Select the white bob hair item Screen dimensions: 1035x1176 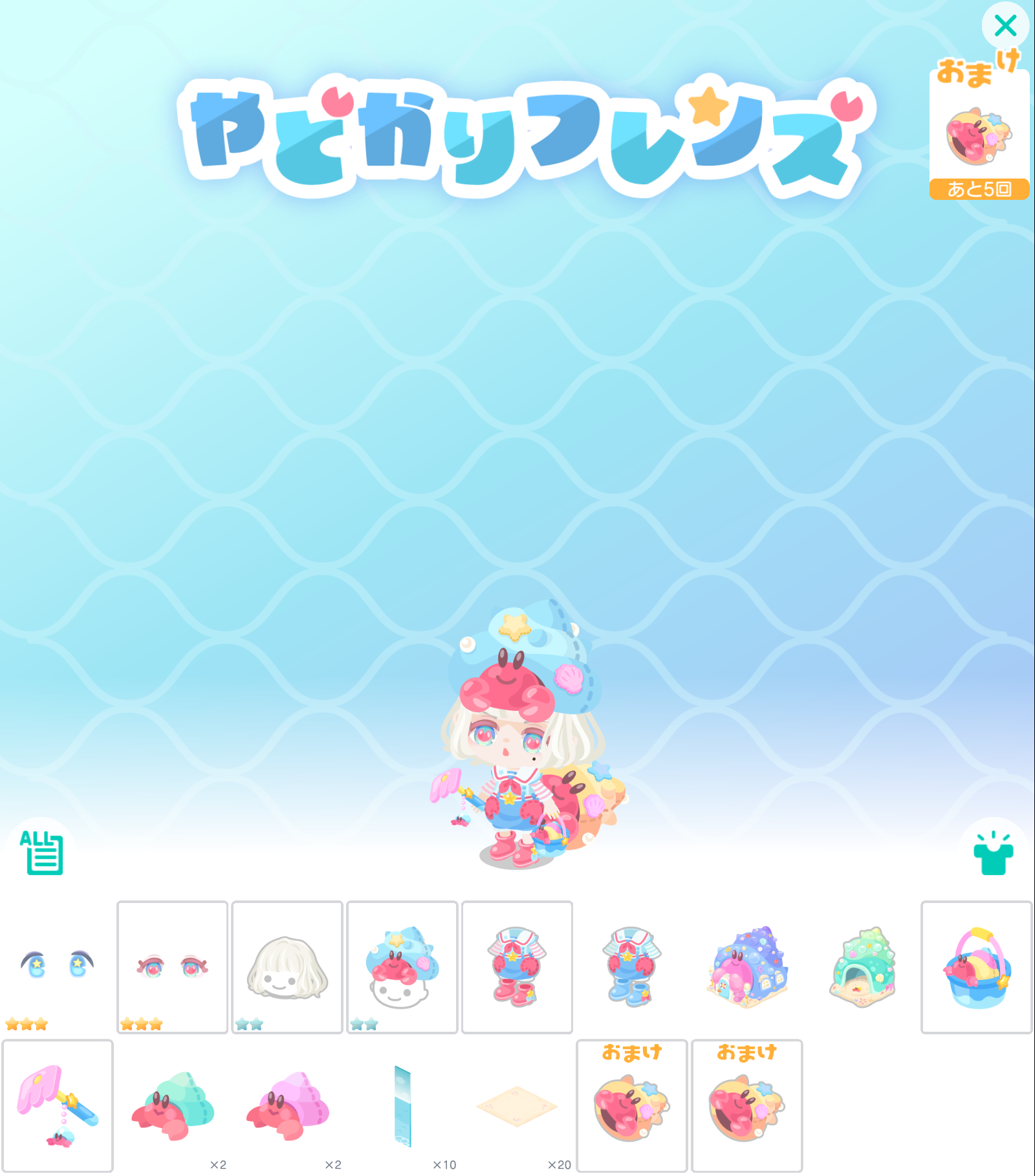click(287, 966)
